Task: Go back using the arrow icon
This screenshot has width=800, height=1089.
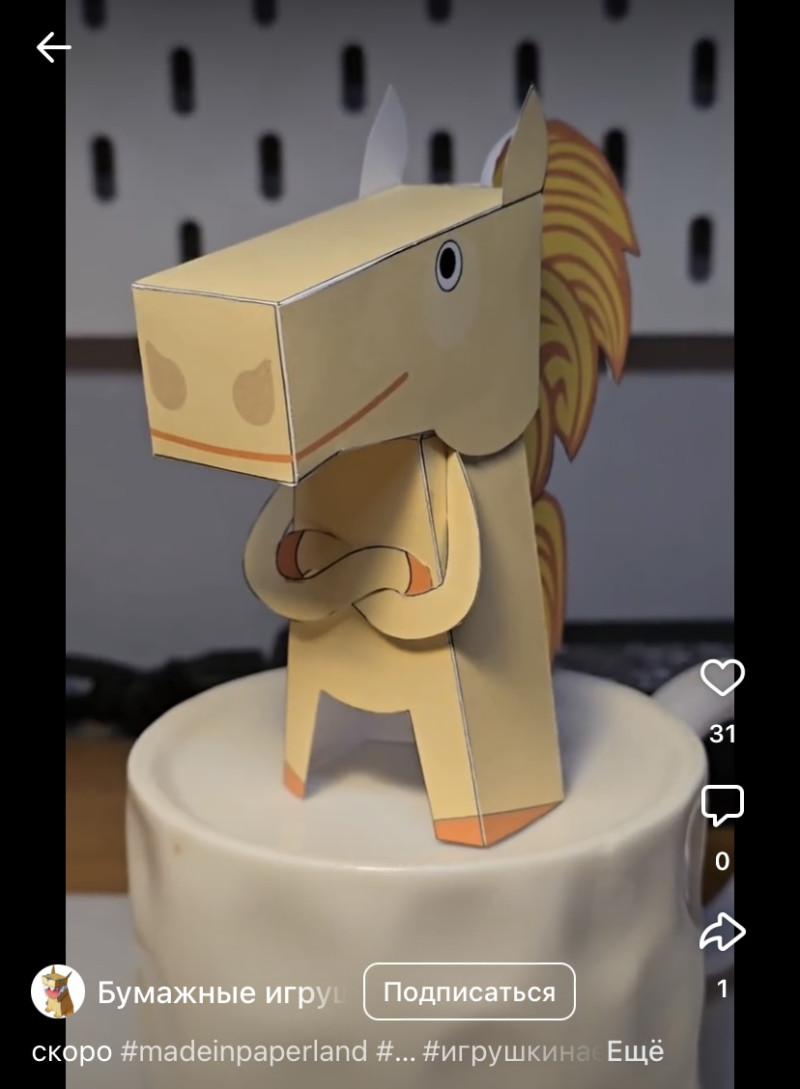Action: click(x=53, y=47)
